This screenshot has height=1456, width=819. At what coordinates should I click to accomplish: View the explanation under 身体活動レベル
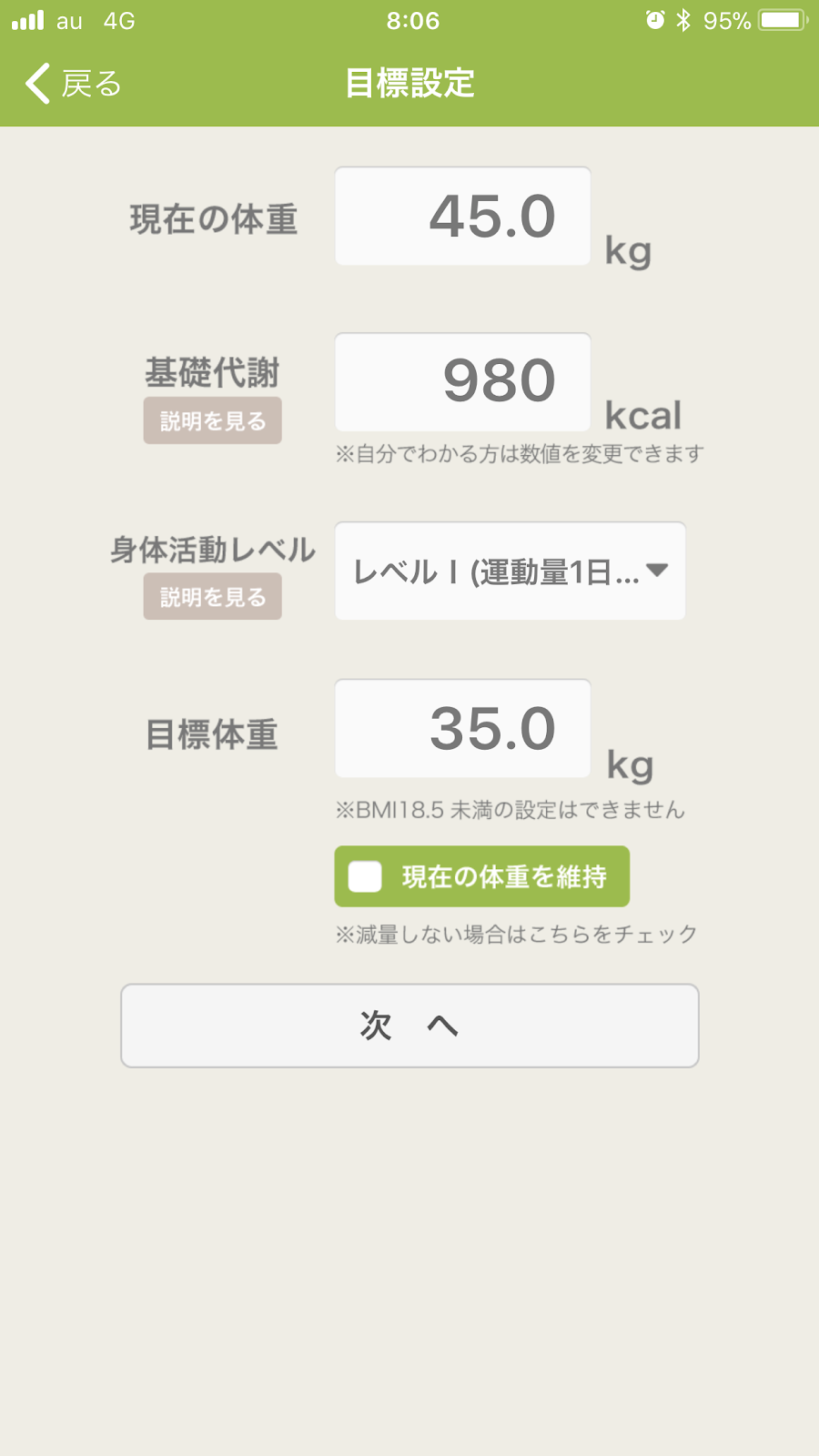[212, 596]
